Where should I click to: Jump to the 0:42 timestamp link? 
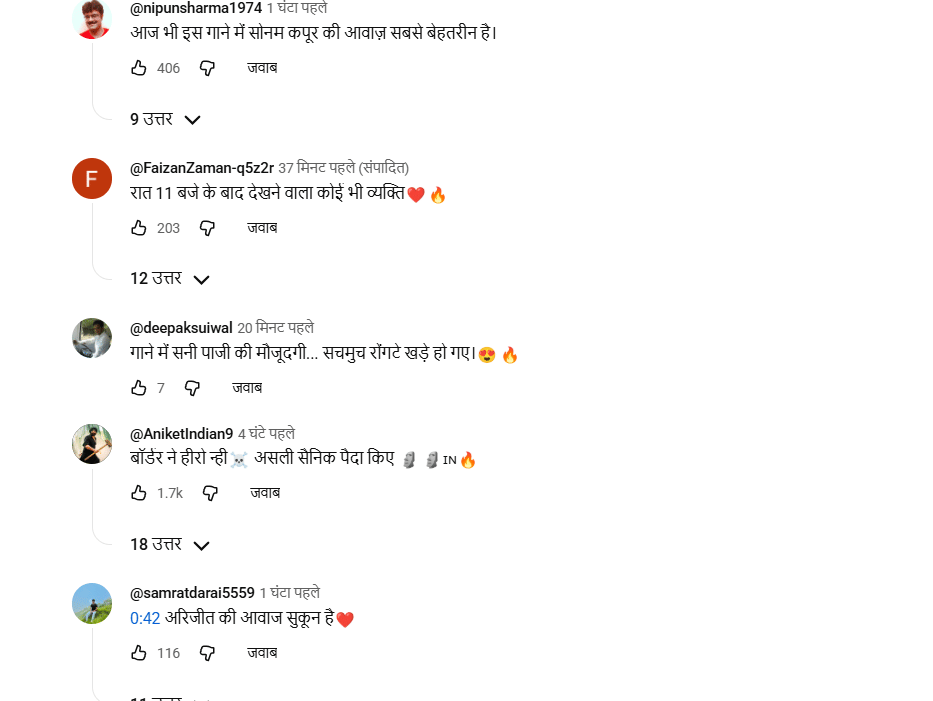[x=145, y=619]
